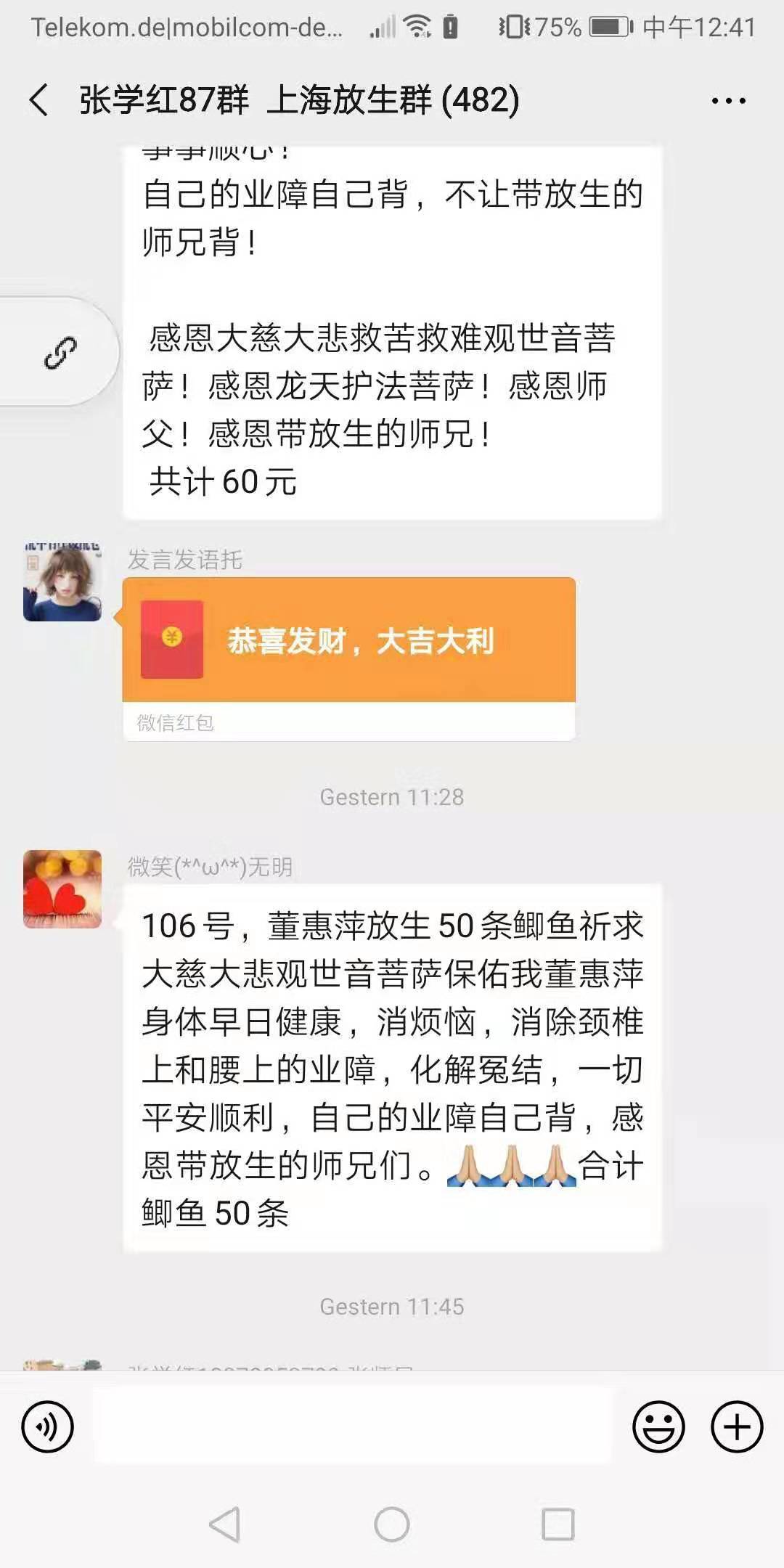Switch to voice message input
This screenshot has height=1568, width=784.
[x=48, y=1426]
